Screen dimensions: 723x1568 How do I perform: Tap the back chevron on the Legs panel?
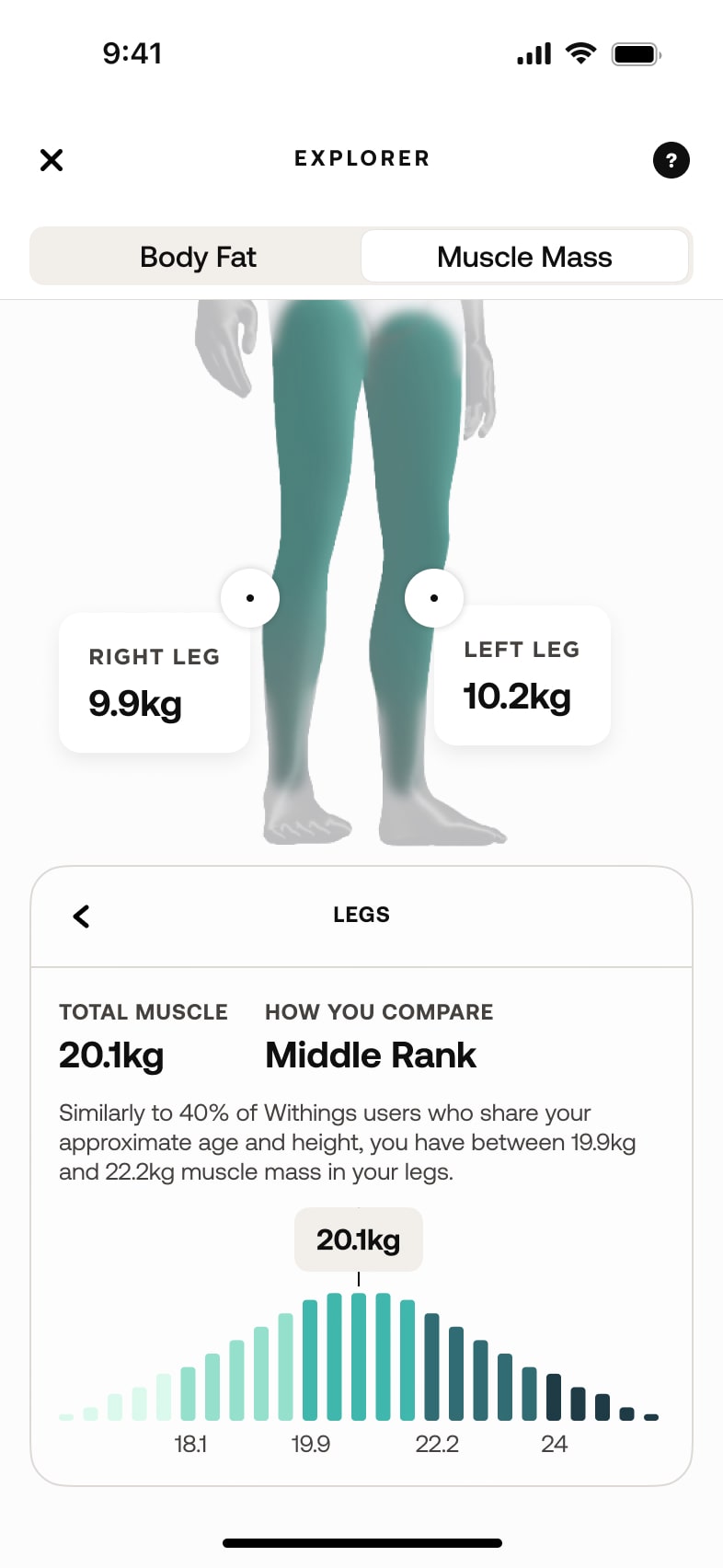coord(81,916)
